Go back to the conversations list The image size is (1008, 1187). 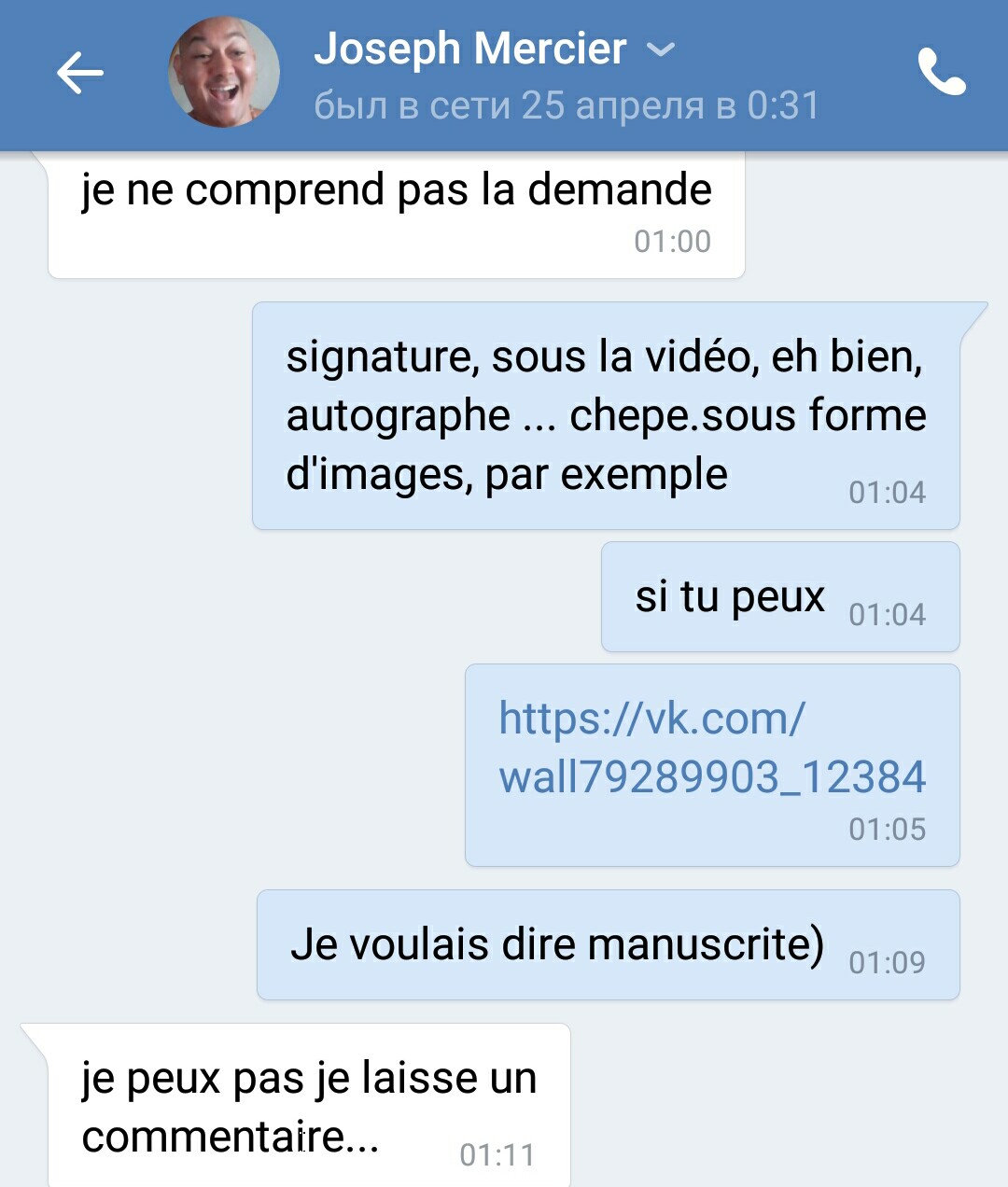click(x=79, y=73)
